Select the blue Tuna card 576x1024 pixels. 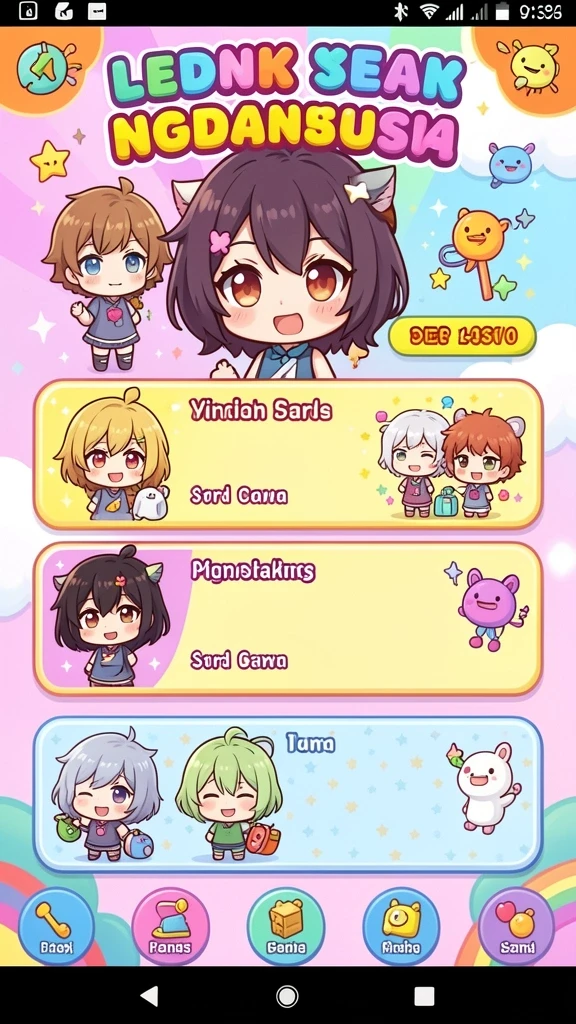(x=288, y=794)
